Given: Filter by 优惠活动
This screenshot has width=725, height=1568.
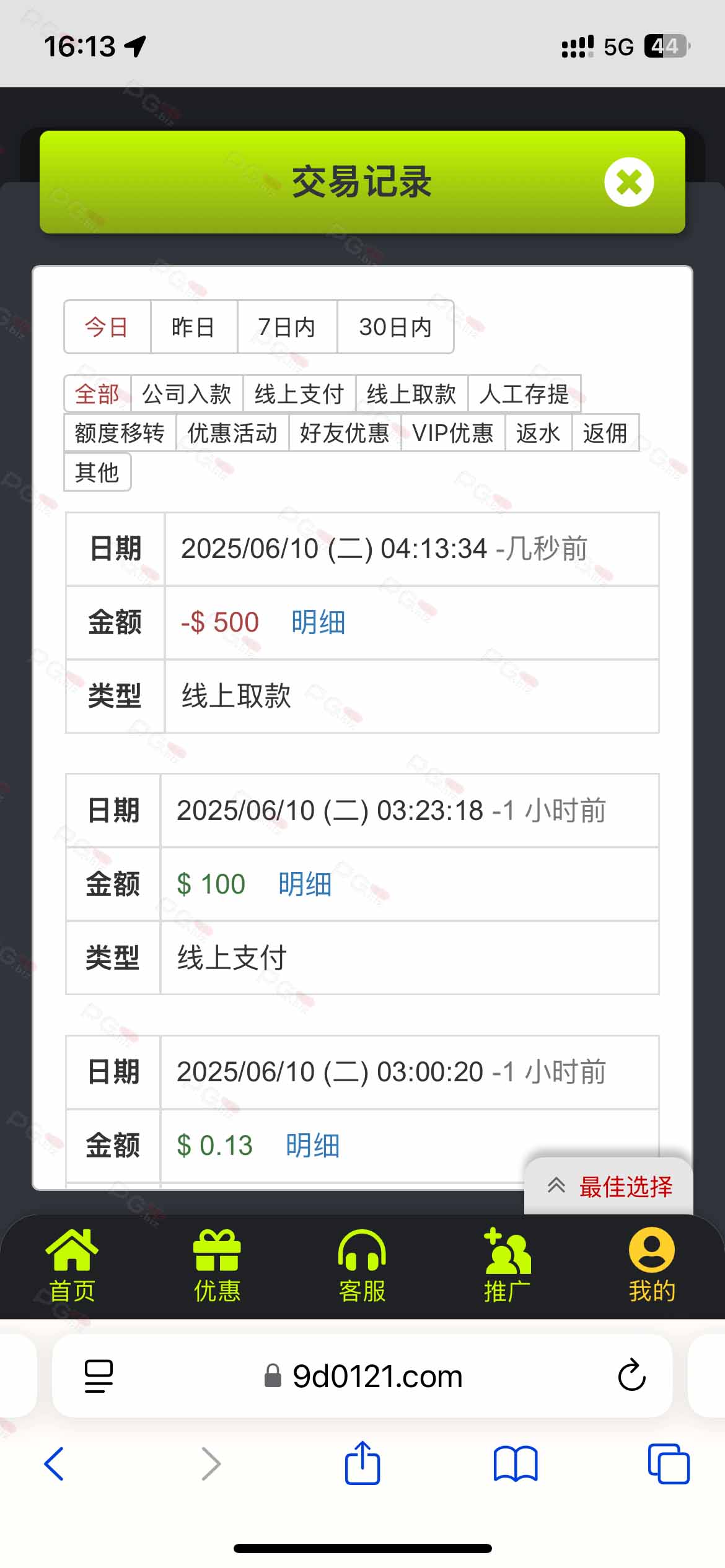Looking at the screenshot, I should [x=232, y=433].
